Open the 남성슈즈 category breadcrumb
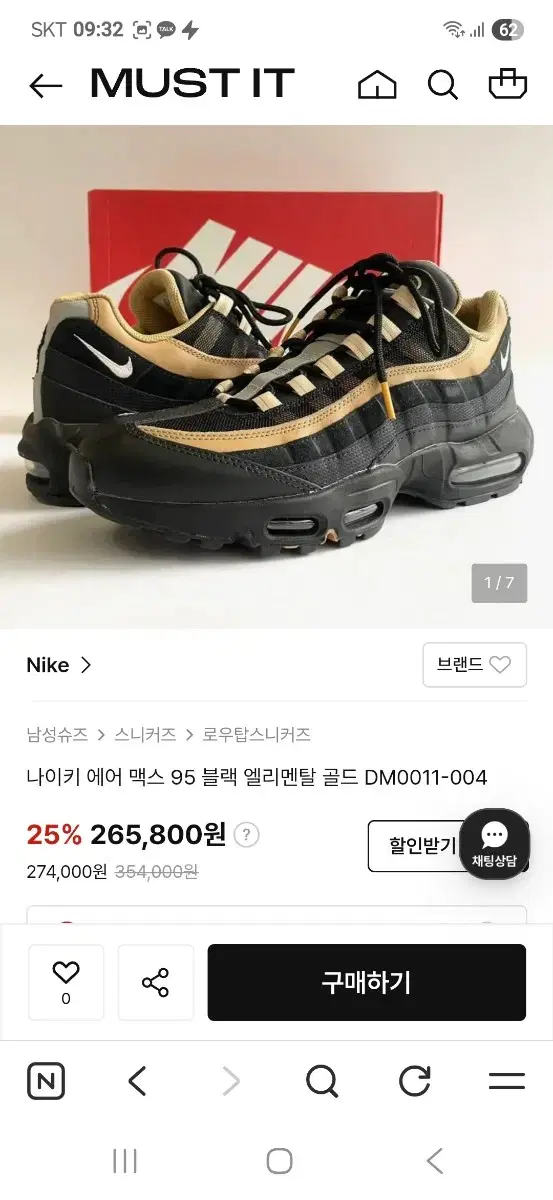Viewport: 553px width, 1200px height. 57,735
